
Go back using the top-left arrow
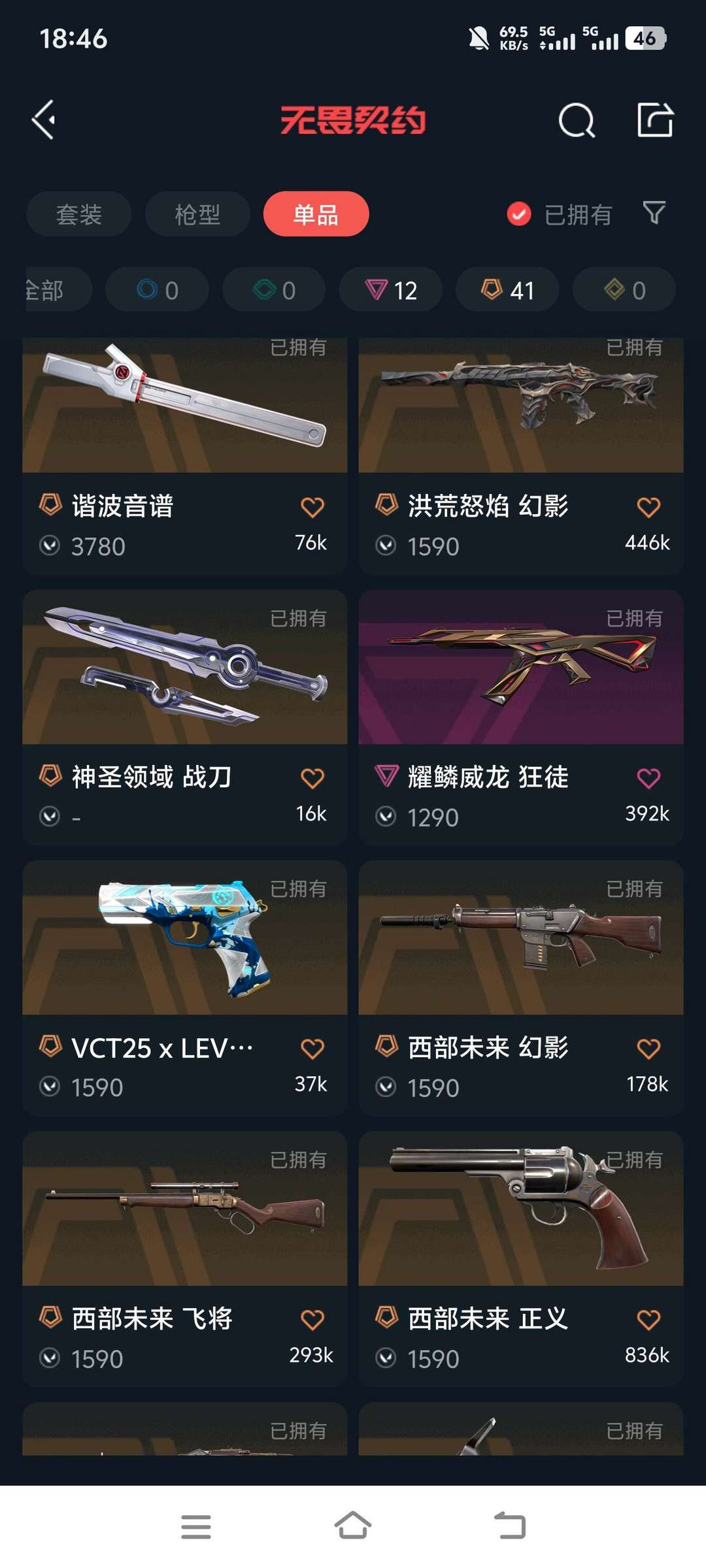point(44,120)
